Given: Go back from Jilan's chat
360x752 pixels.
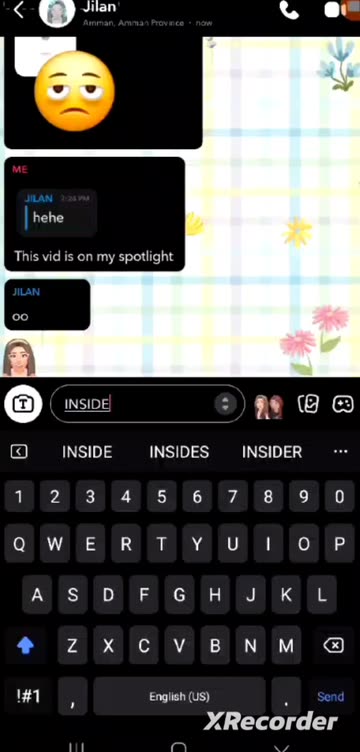Looking at the screenshot, I should 19,10.
